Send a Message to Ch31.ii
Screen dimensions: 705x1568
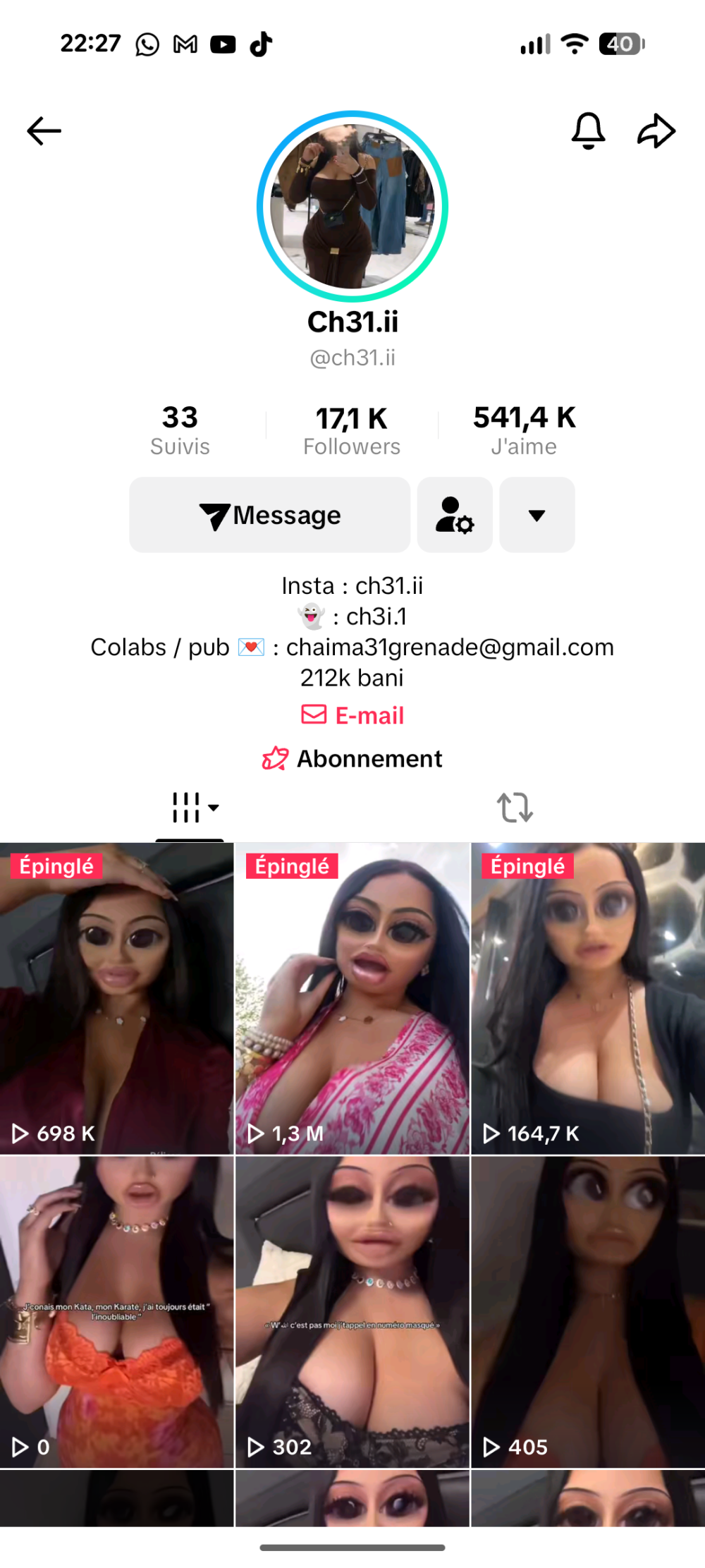[x=270, y=515]
